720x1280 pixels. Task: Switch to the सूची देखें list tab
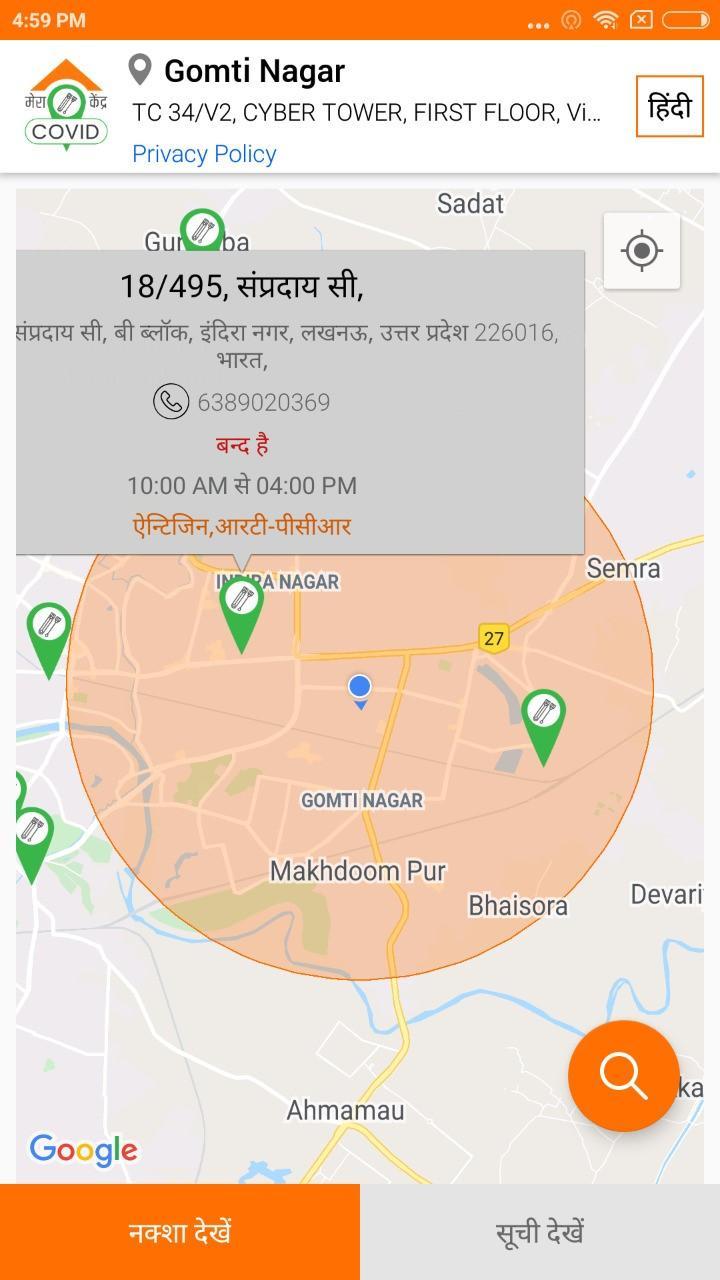[x=540, y=1231]
